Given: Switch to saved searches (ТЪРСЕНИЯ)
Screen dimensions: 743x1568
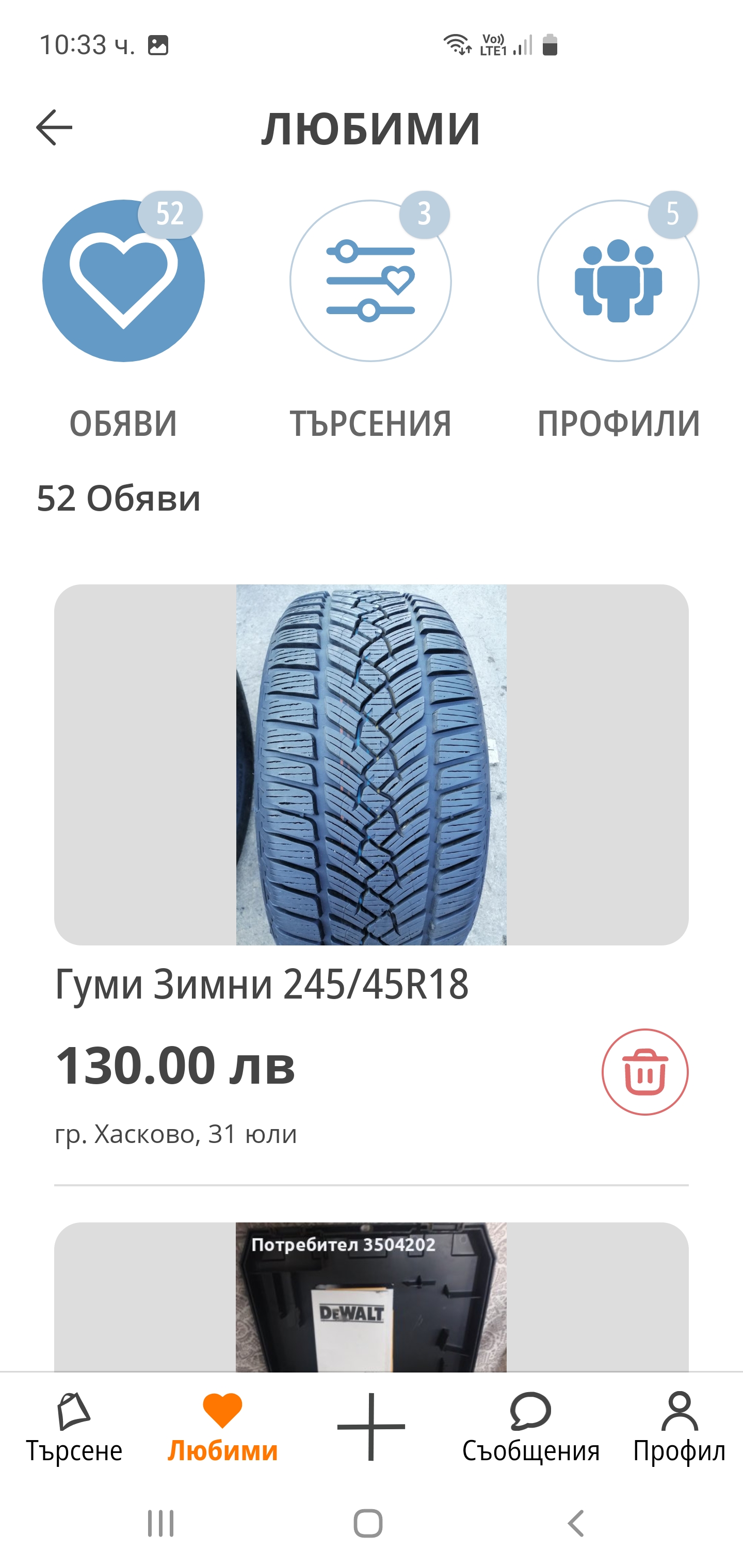Looking at the screenshot, I should tap(370, 281).
